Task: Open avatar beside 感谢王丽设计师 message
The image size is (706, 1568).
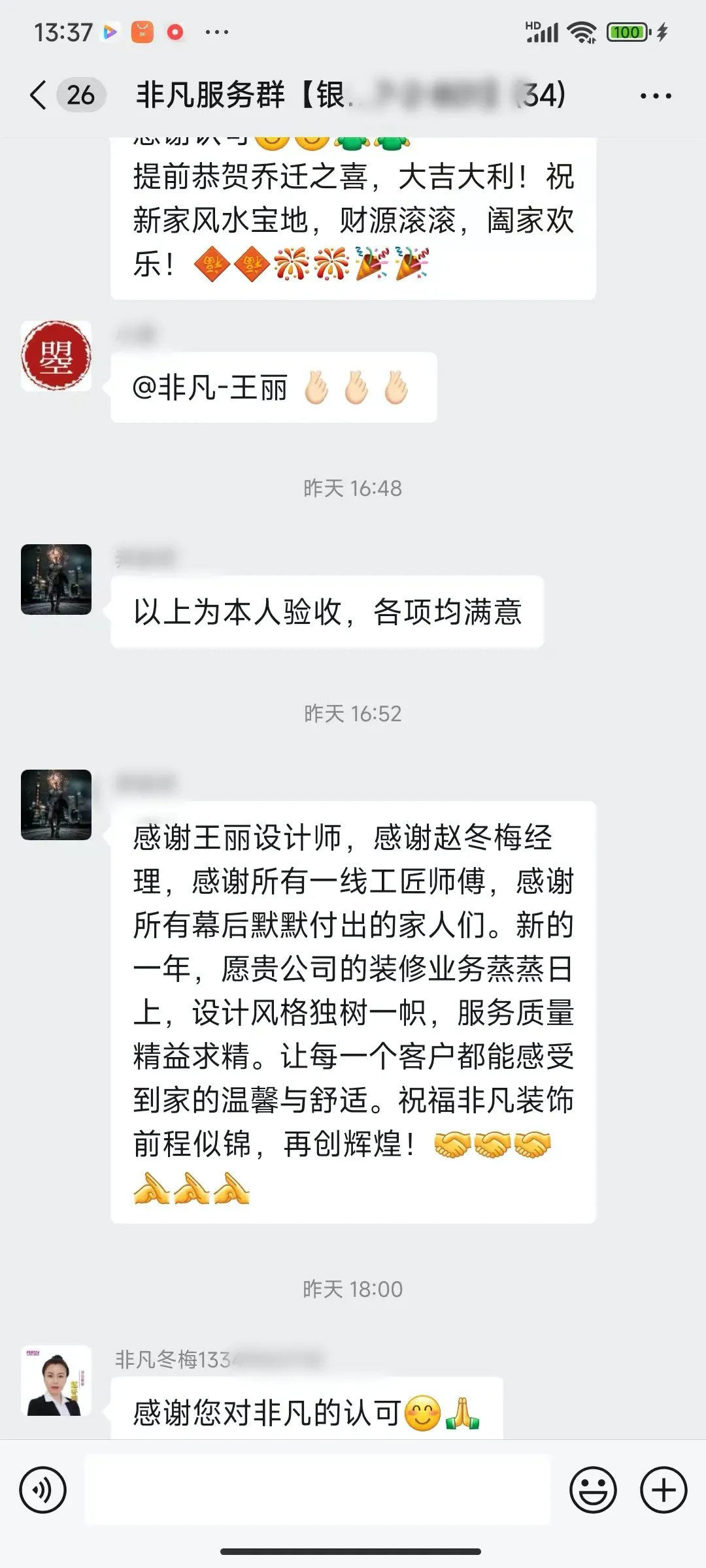Action: coord(56,805)
